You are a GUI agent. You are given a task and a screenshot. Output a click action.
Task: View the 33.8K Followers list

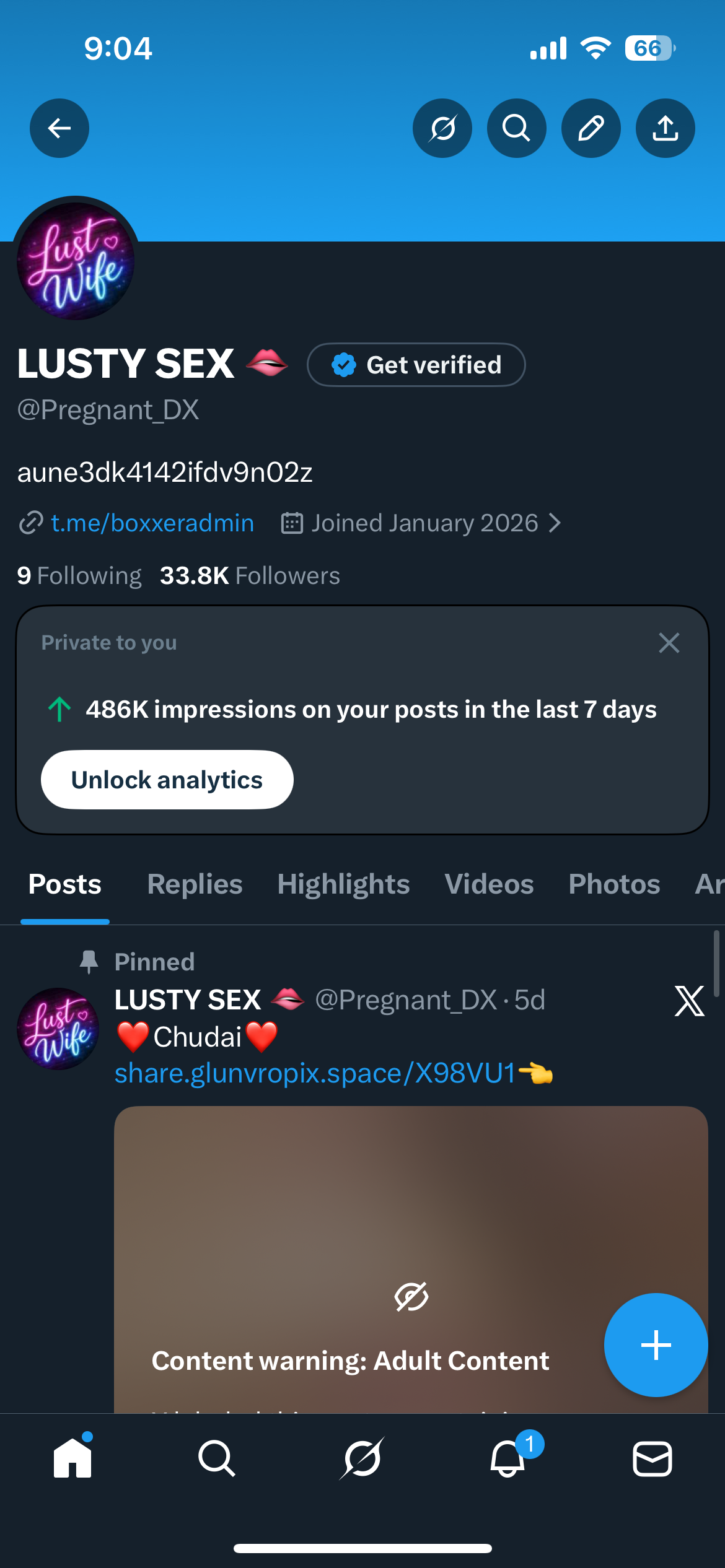pos(250,576)
